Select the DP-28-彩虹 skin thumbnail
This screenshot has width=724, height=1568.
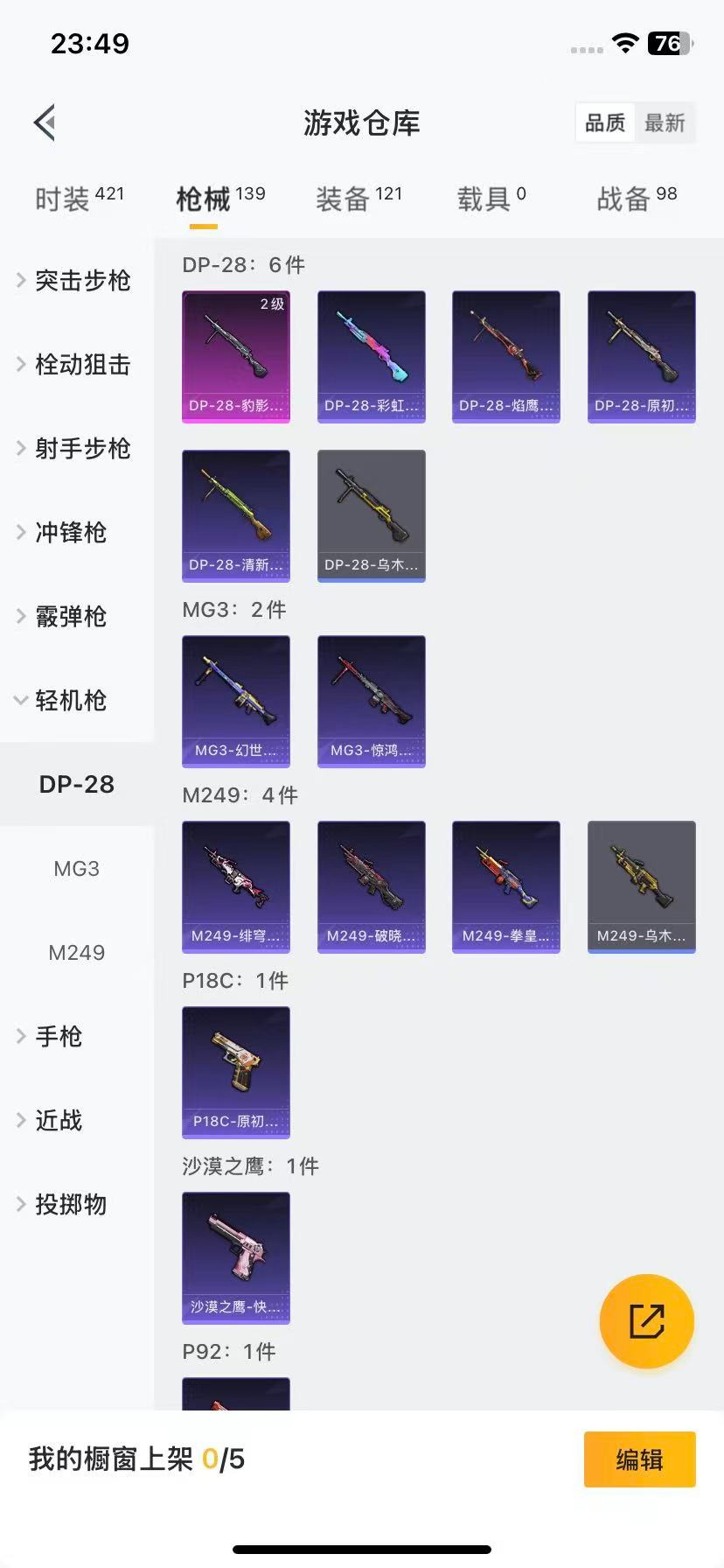[371, 356]
